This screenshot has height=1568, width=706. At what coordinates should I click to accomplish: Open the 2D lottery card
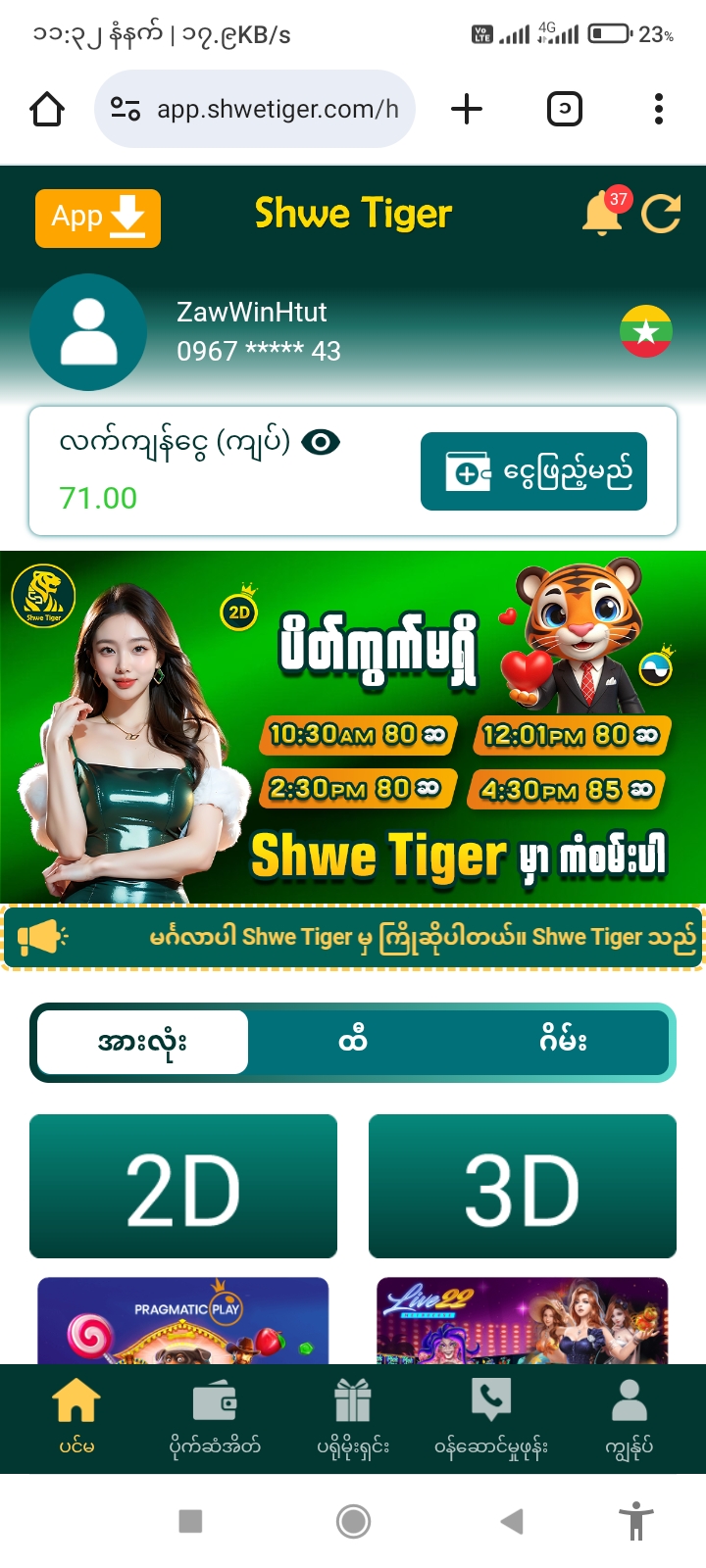pyautogui.click(x=183, y=1187)
